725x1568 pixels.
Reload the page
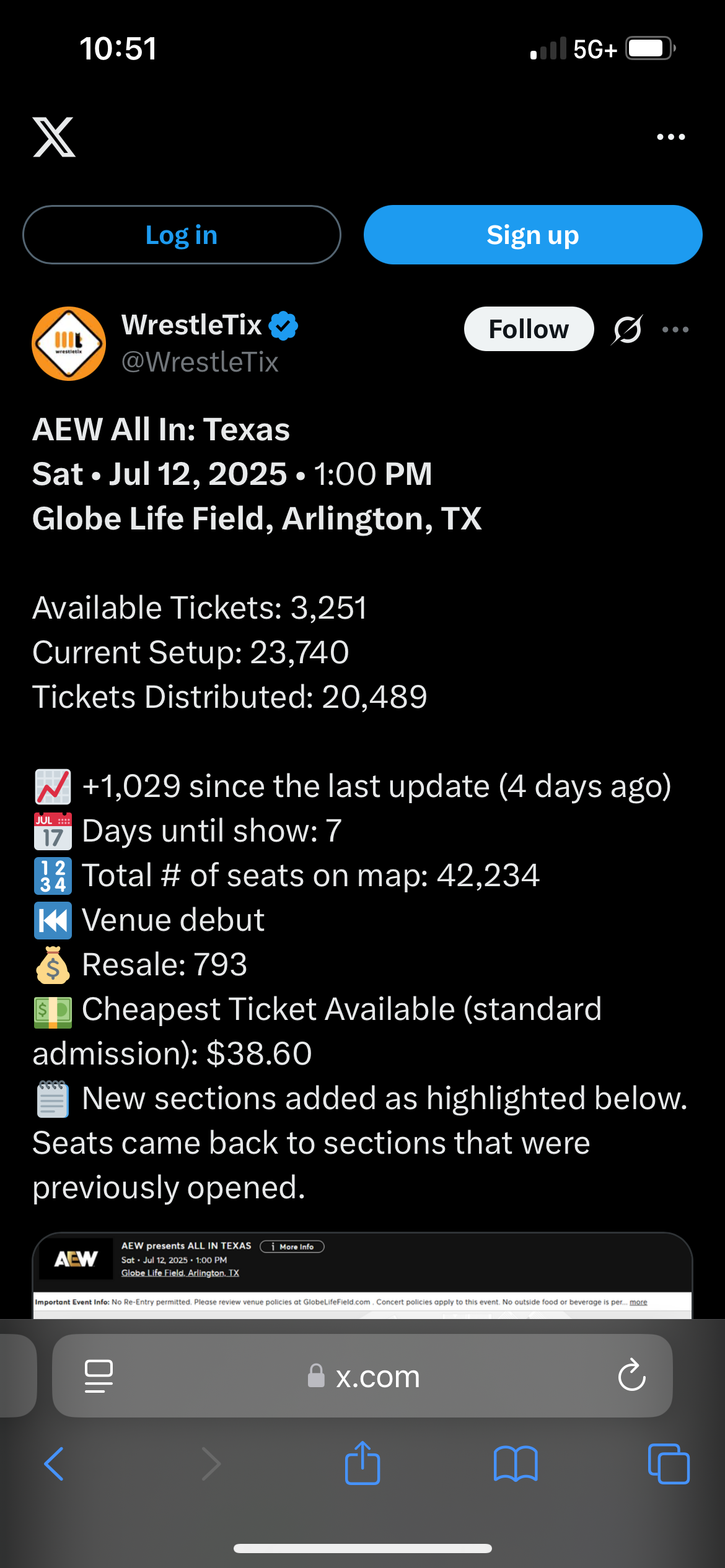pyautogui.click(x=631, y=1376)
